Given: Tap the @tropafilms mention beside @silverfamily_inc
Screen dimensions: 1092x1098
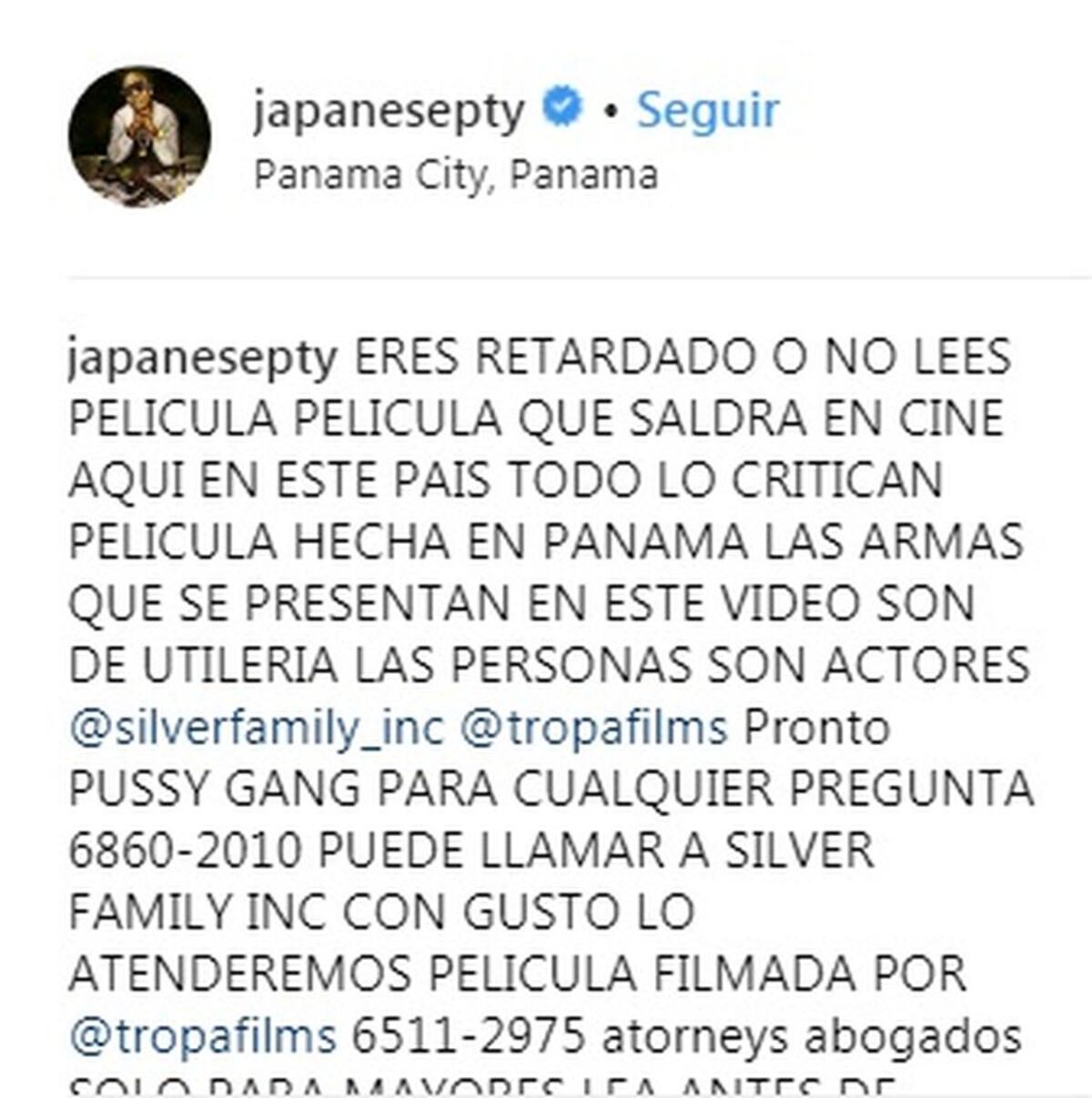Looking at the screenshot, I should pos(593,728).
